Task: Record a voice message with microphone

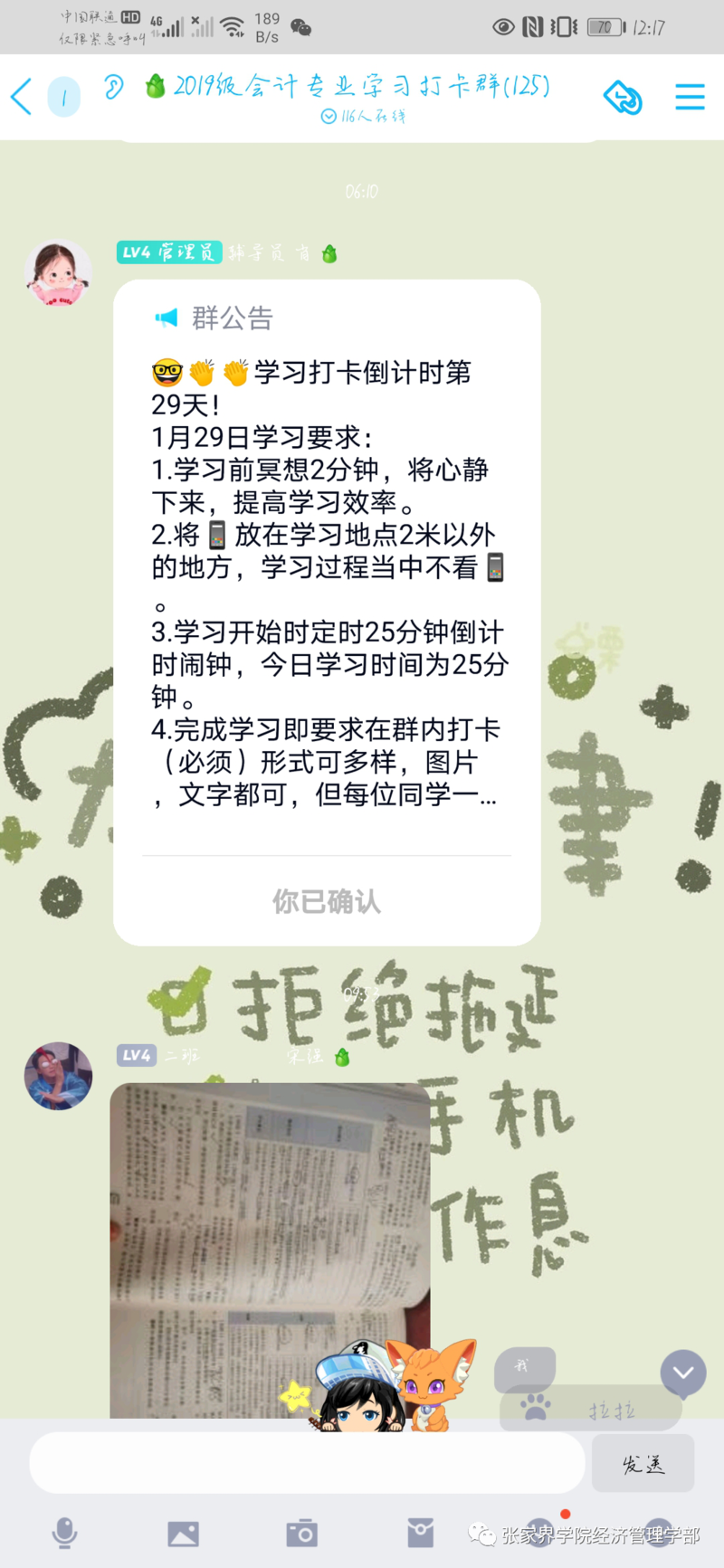Action: [64, 1533]
